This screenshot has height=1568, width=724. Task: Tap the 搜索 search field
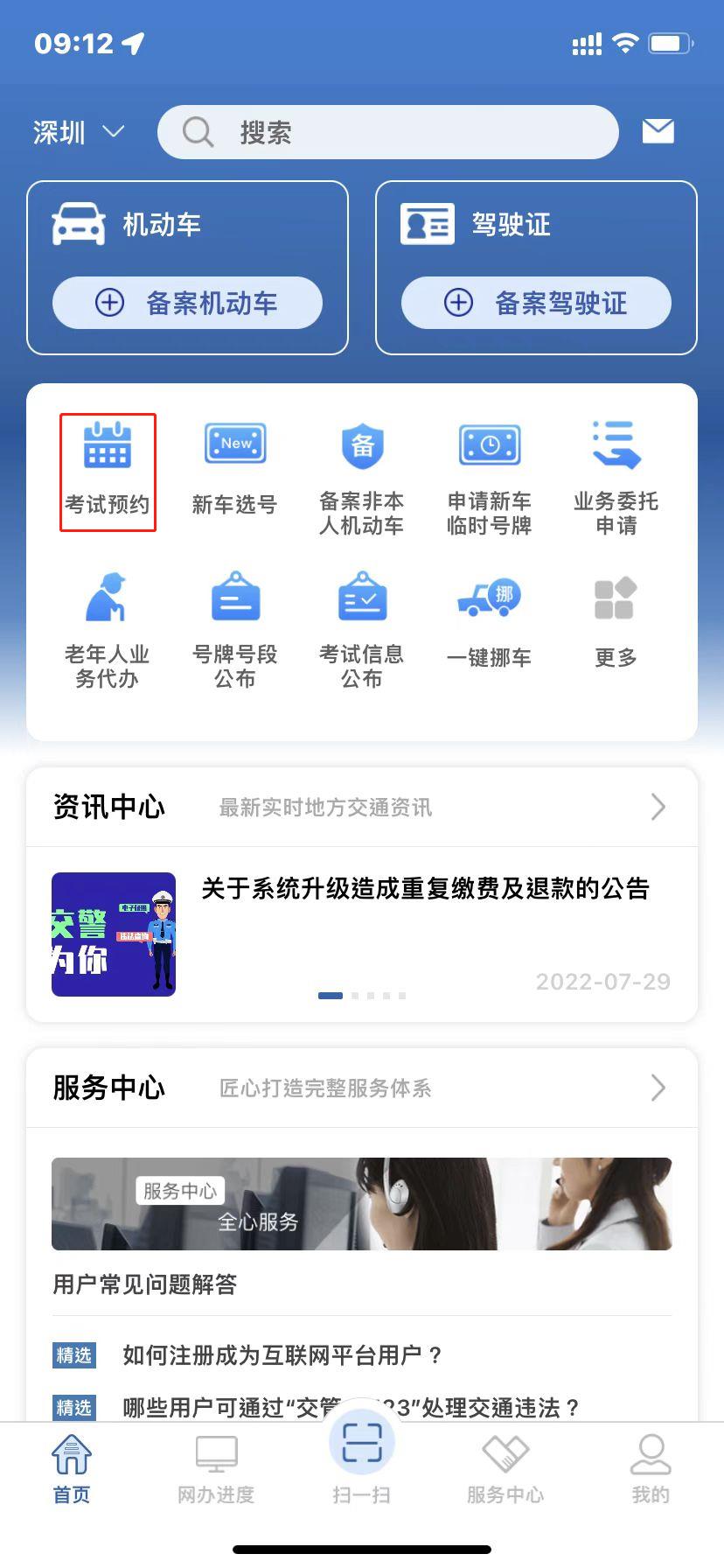[x=387, y=132]
